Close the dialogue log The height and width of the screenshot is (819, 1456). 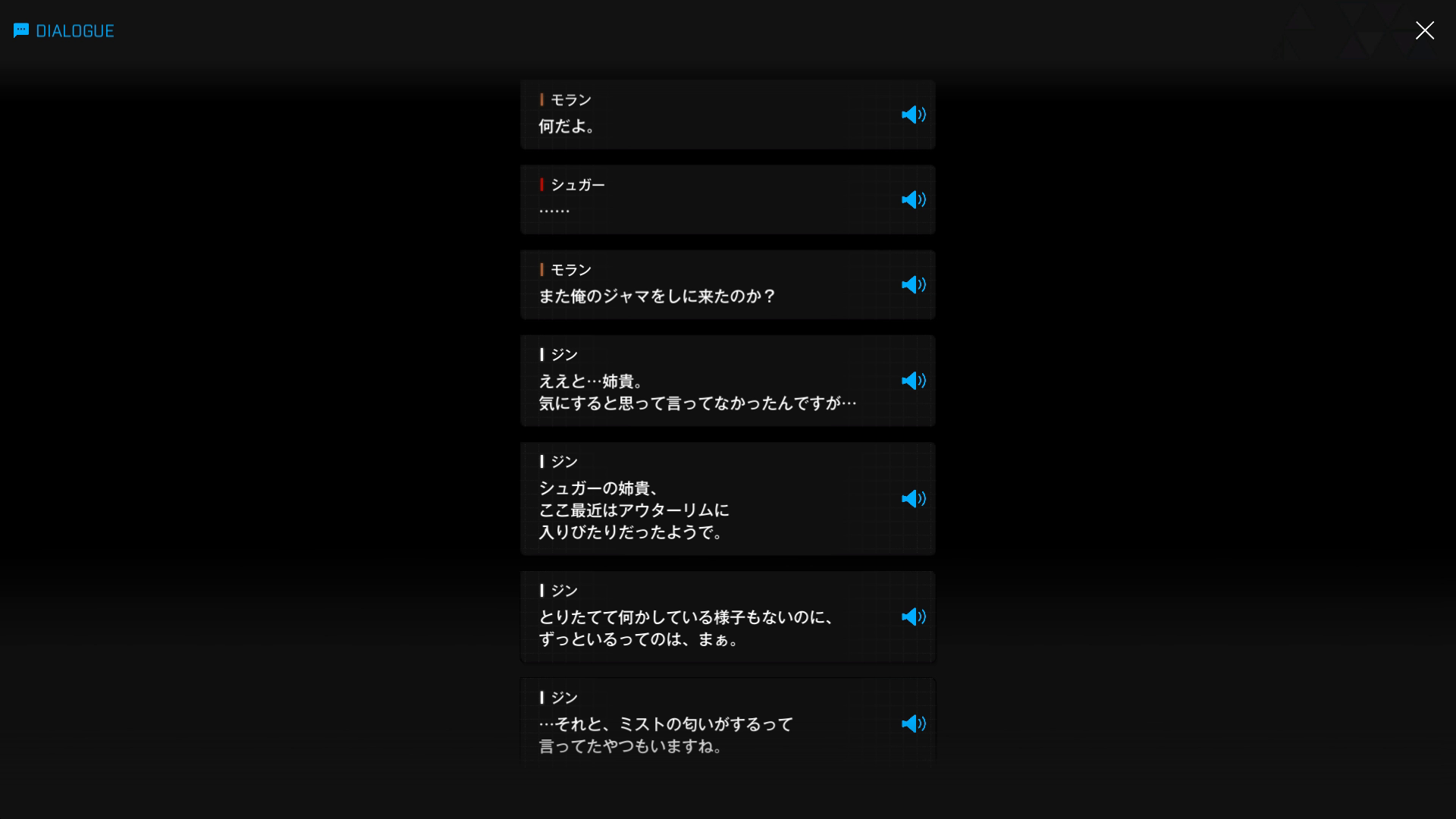(x=1424, y=30)
